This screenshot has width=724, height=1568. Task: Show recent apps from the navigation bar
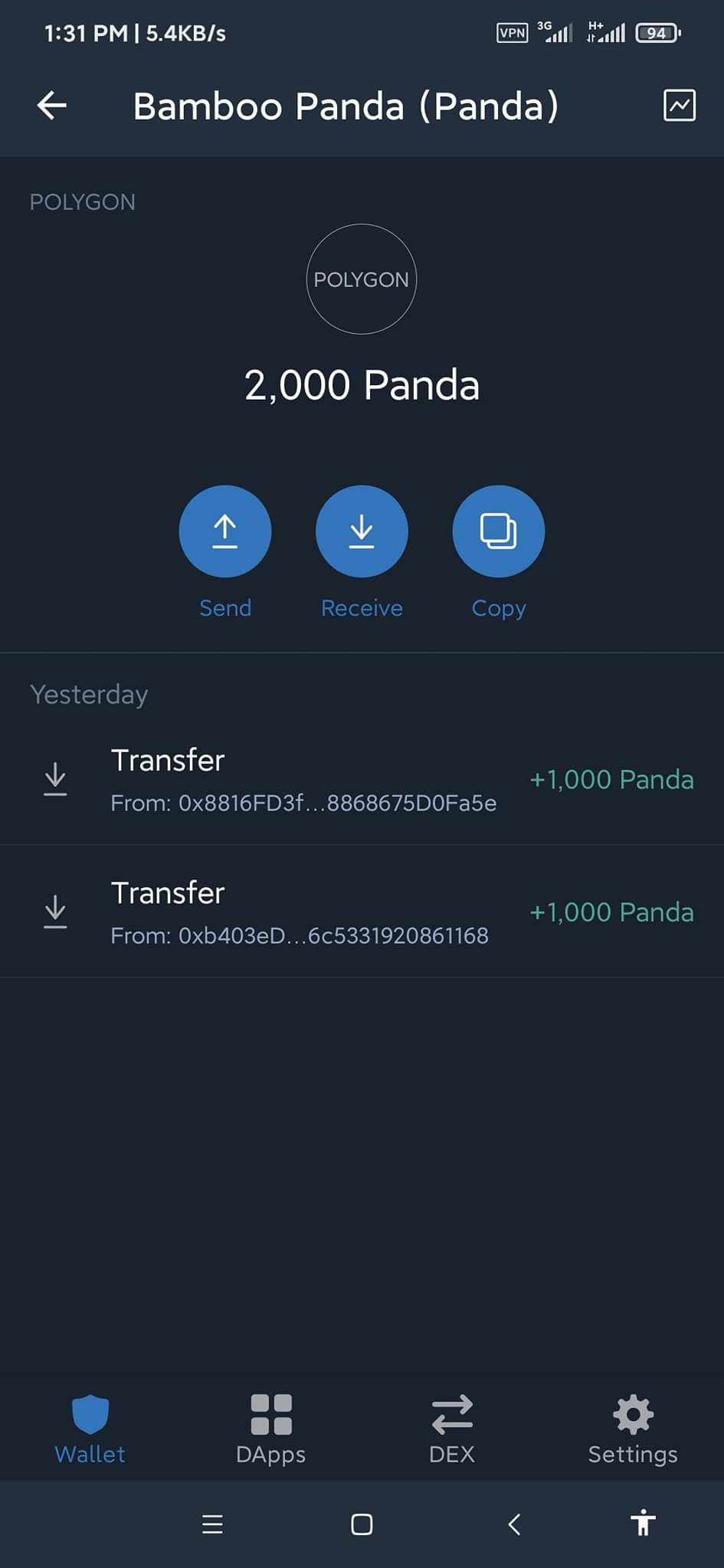pos(212,1524)
